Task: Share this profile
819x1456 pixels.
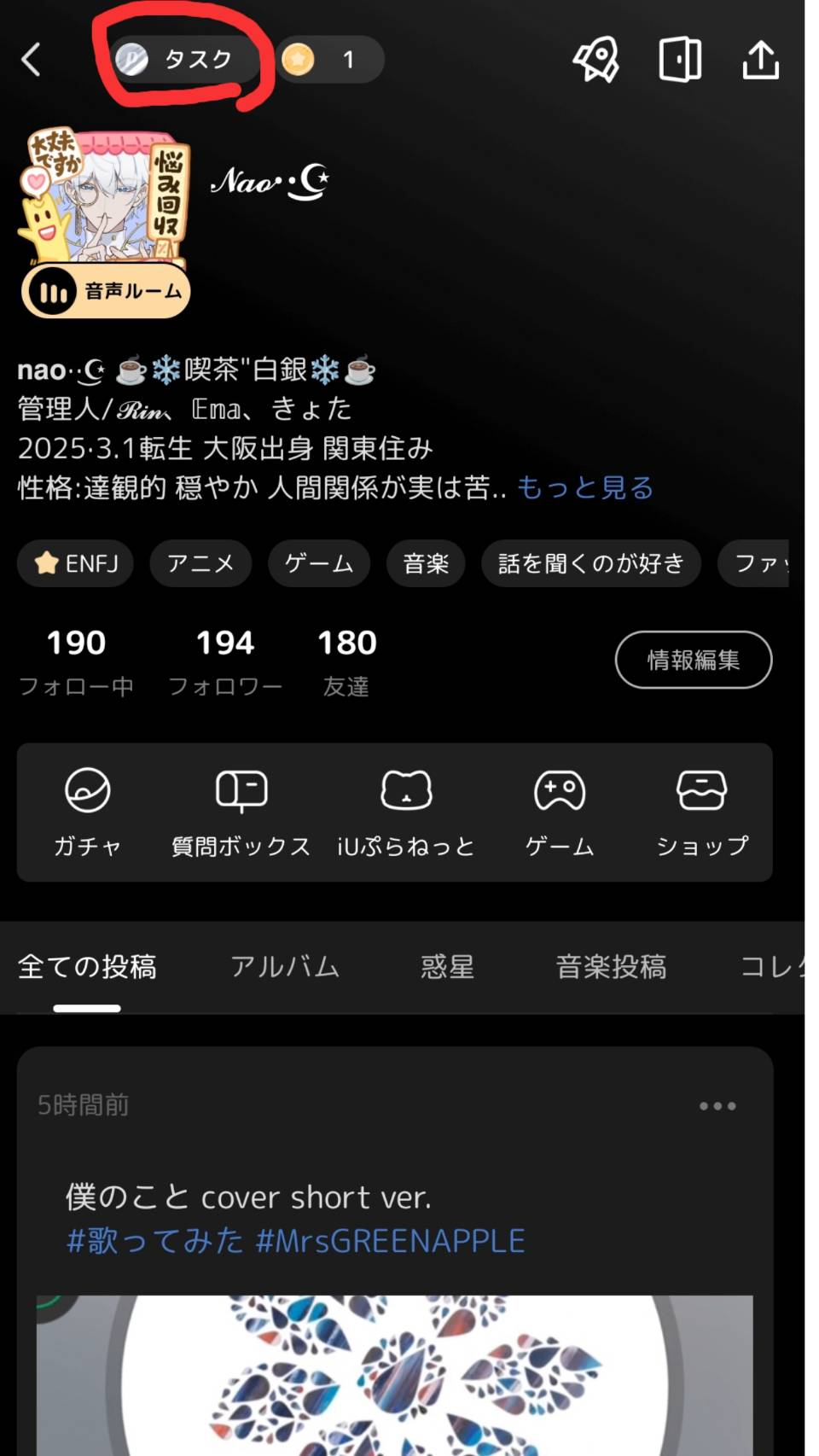Action: 760,60
